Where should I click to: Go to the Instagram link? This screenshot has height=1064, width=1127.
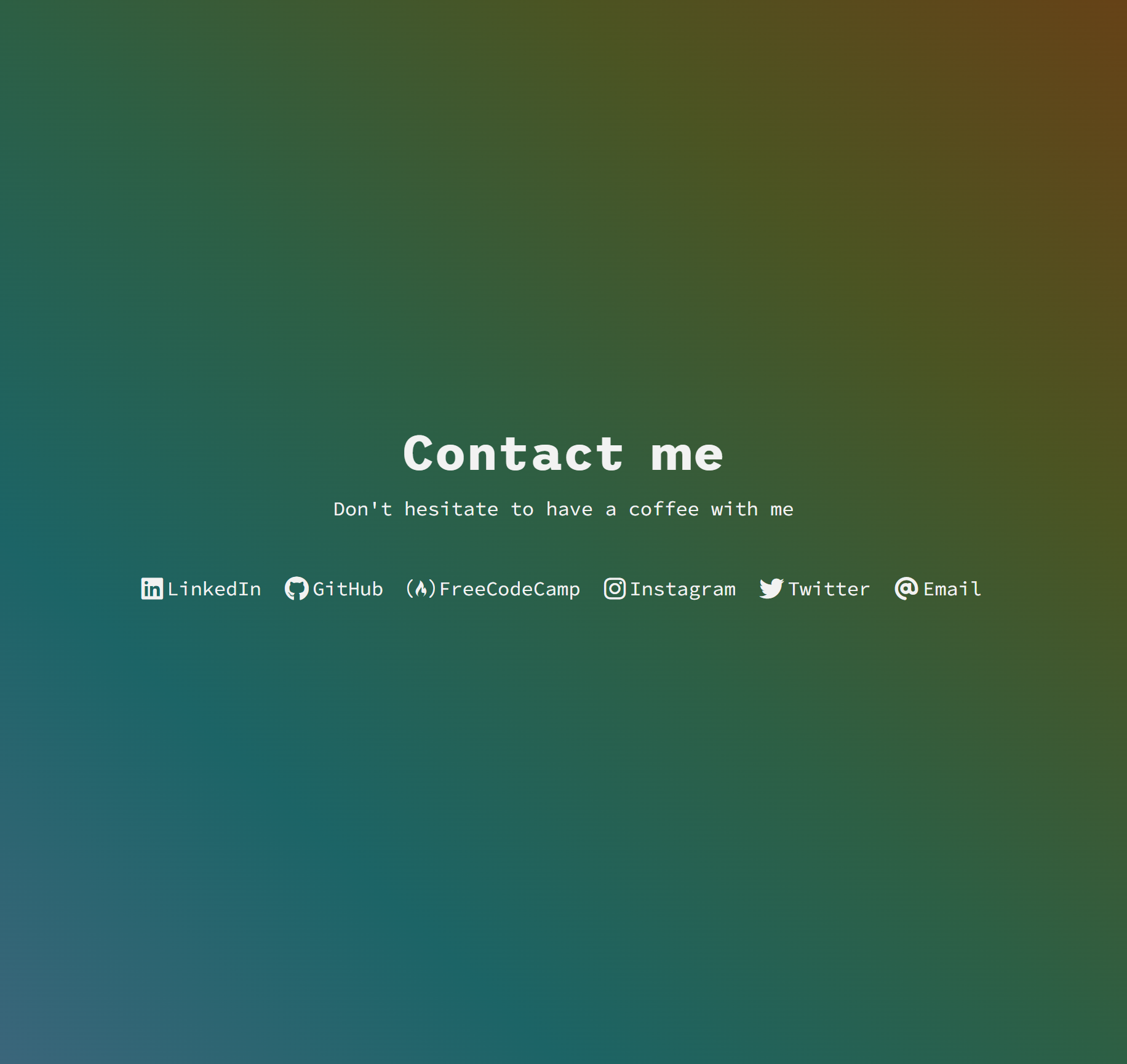[670, 589]
